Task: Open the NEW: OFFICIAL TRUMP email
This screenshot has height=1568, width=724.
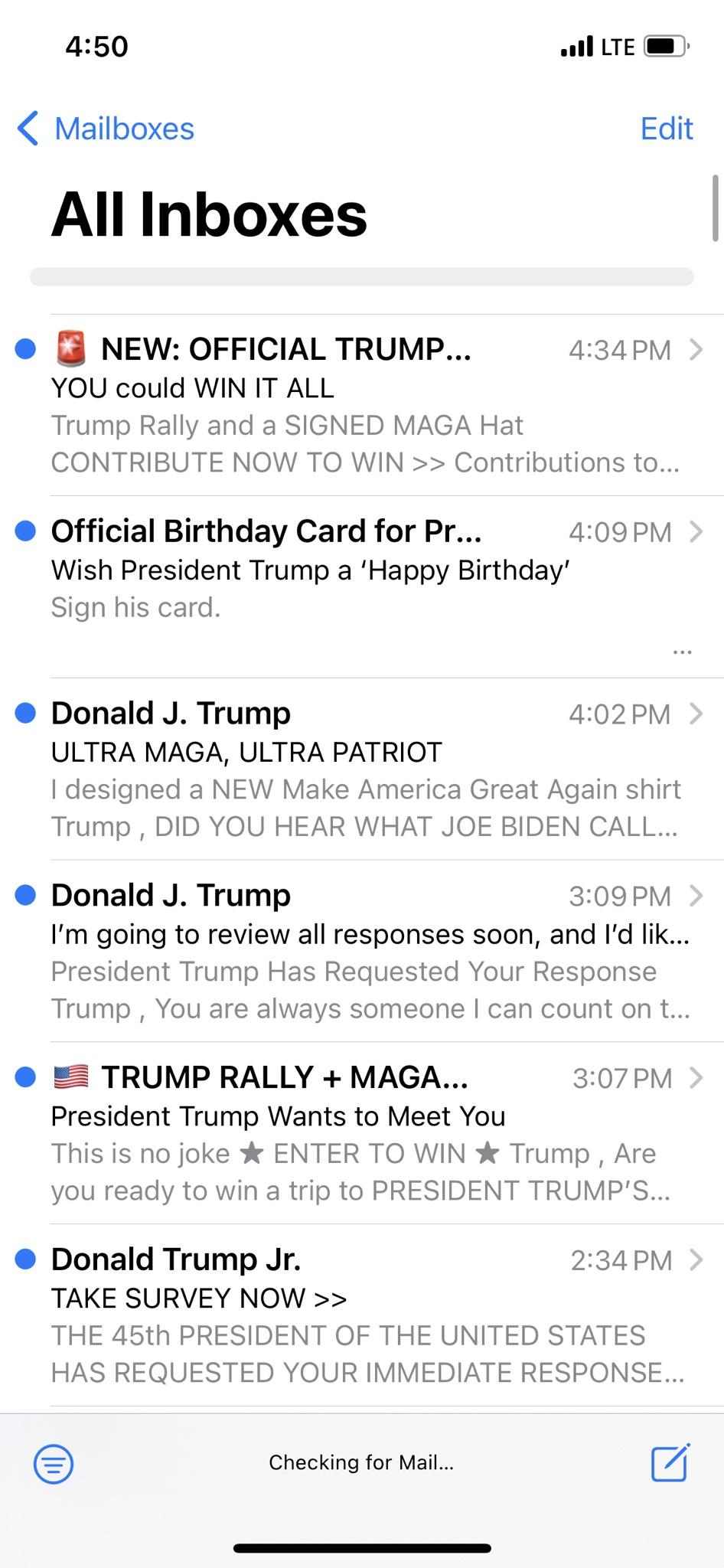Action: [367, 404]
